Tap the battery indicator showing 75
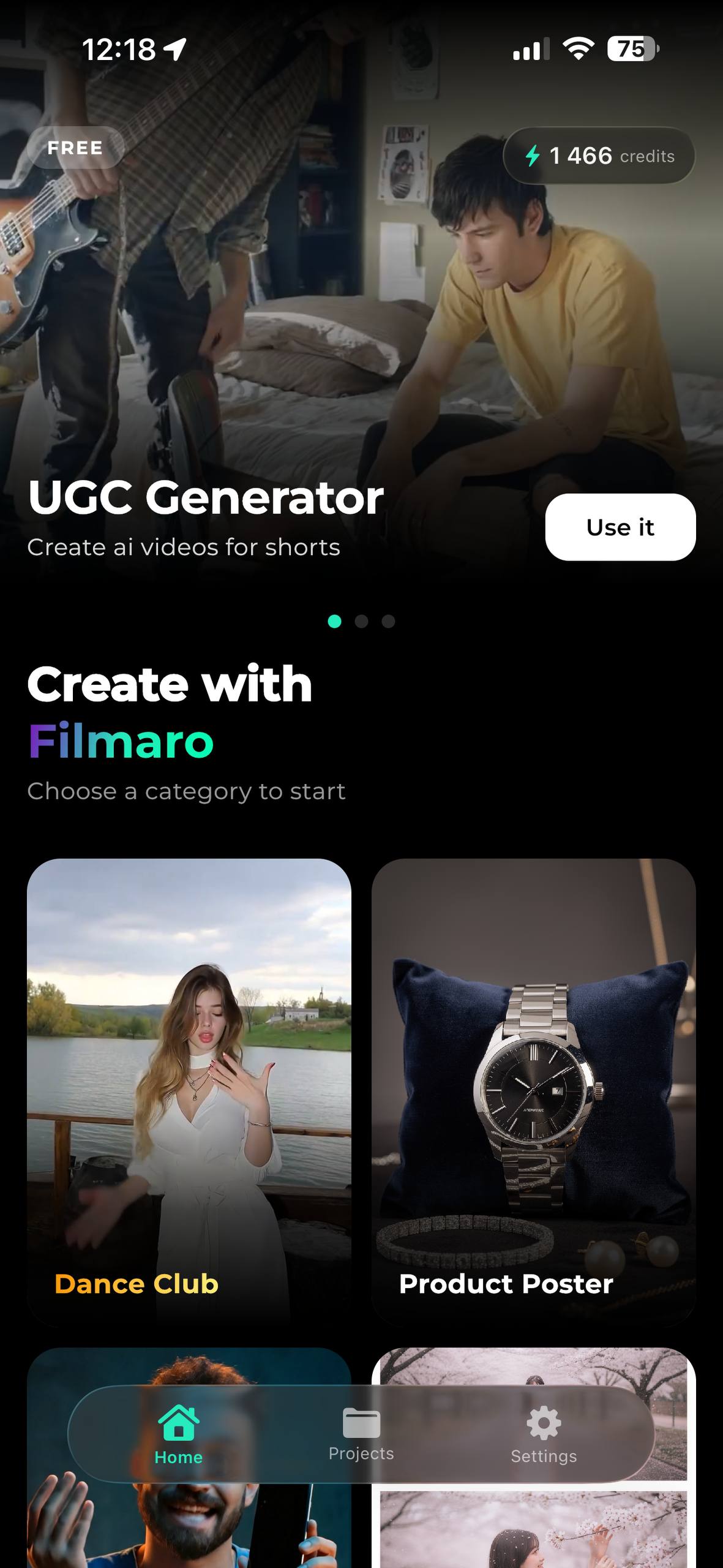This screenshot has height=1568, width=723. pos(632,49)
